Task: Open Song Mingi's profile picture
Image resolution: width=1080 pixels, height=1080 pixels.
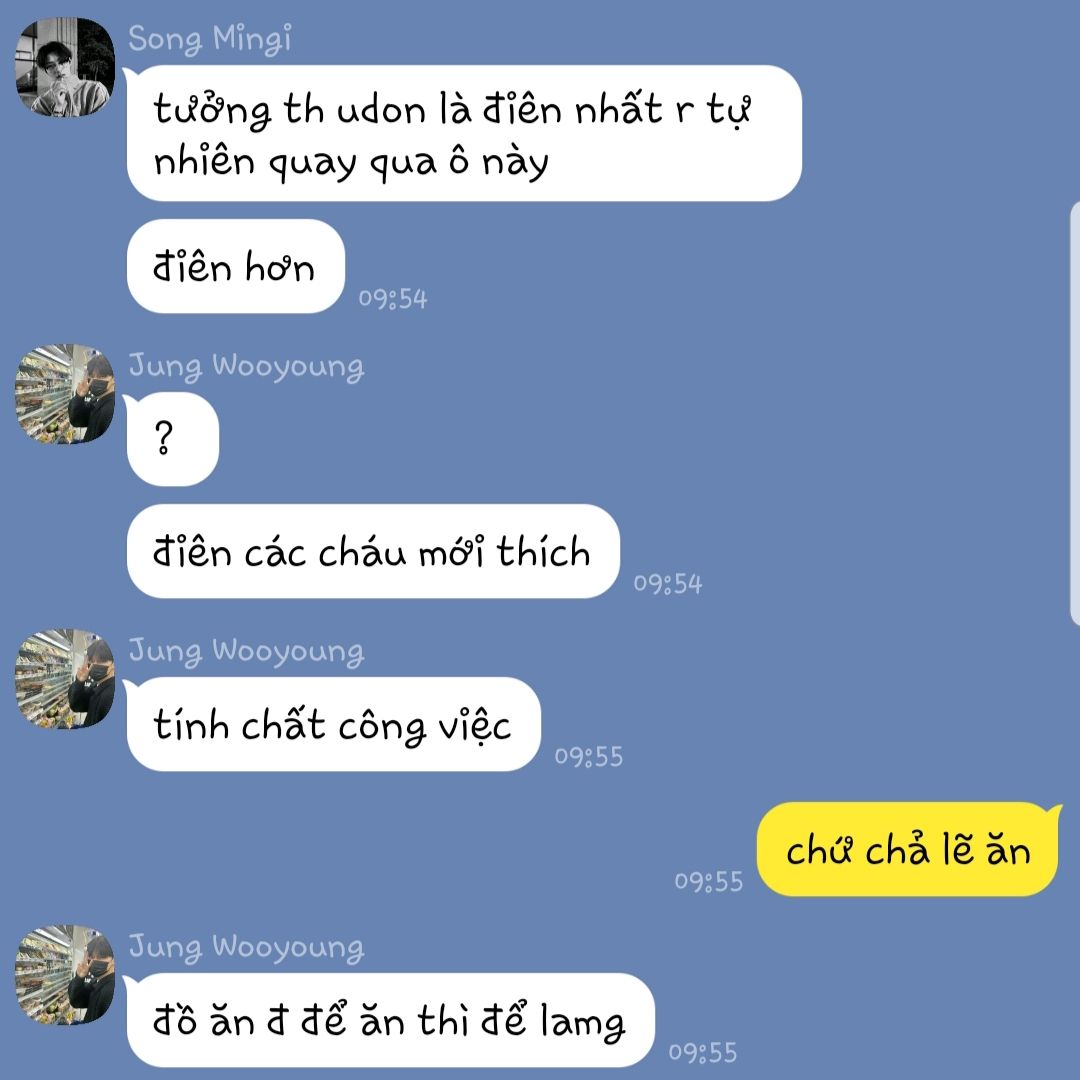Action: point(65,68)
